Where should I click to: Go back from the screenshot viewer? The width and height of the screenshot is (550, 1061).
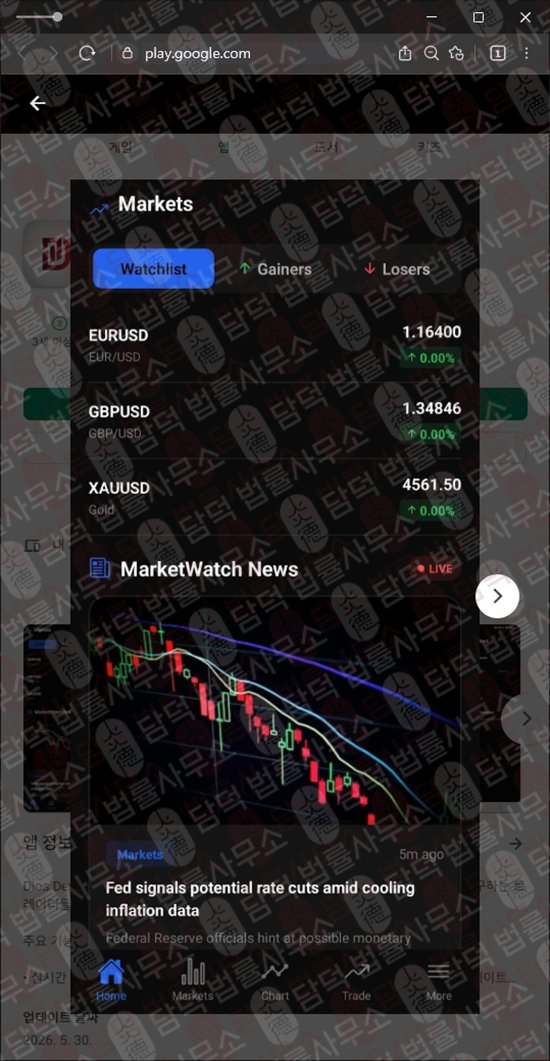click(38, 103)
